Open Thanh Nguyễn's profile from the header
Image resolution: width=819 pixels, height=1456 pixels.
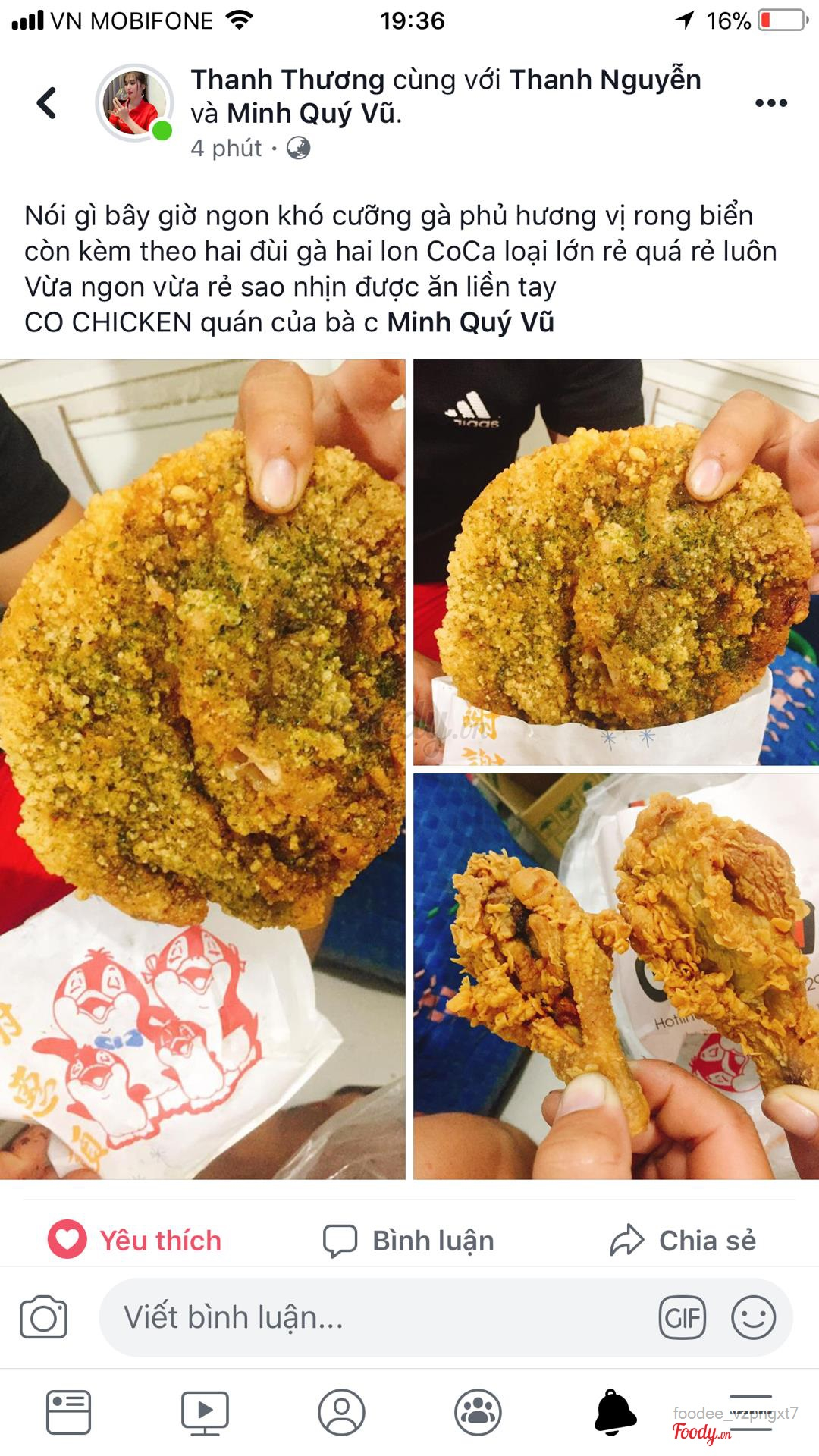[604, 80]
